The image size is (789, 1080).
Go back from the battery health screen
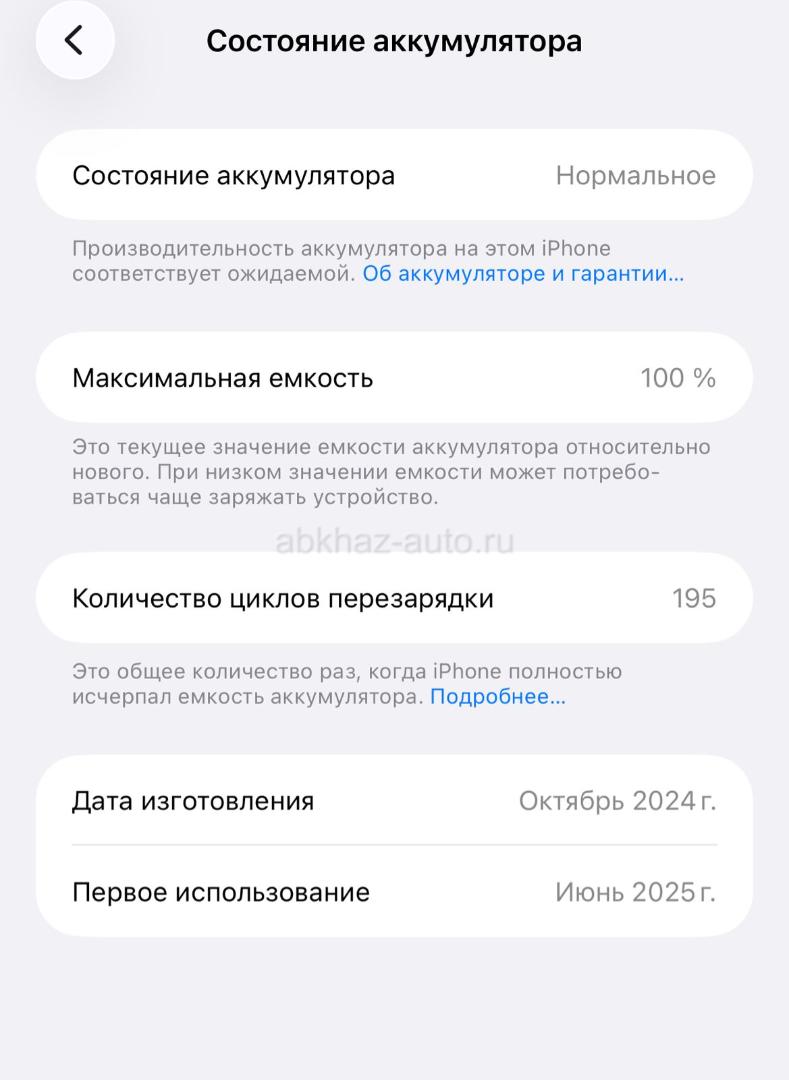click(x=75, y=41)
